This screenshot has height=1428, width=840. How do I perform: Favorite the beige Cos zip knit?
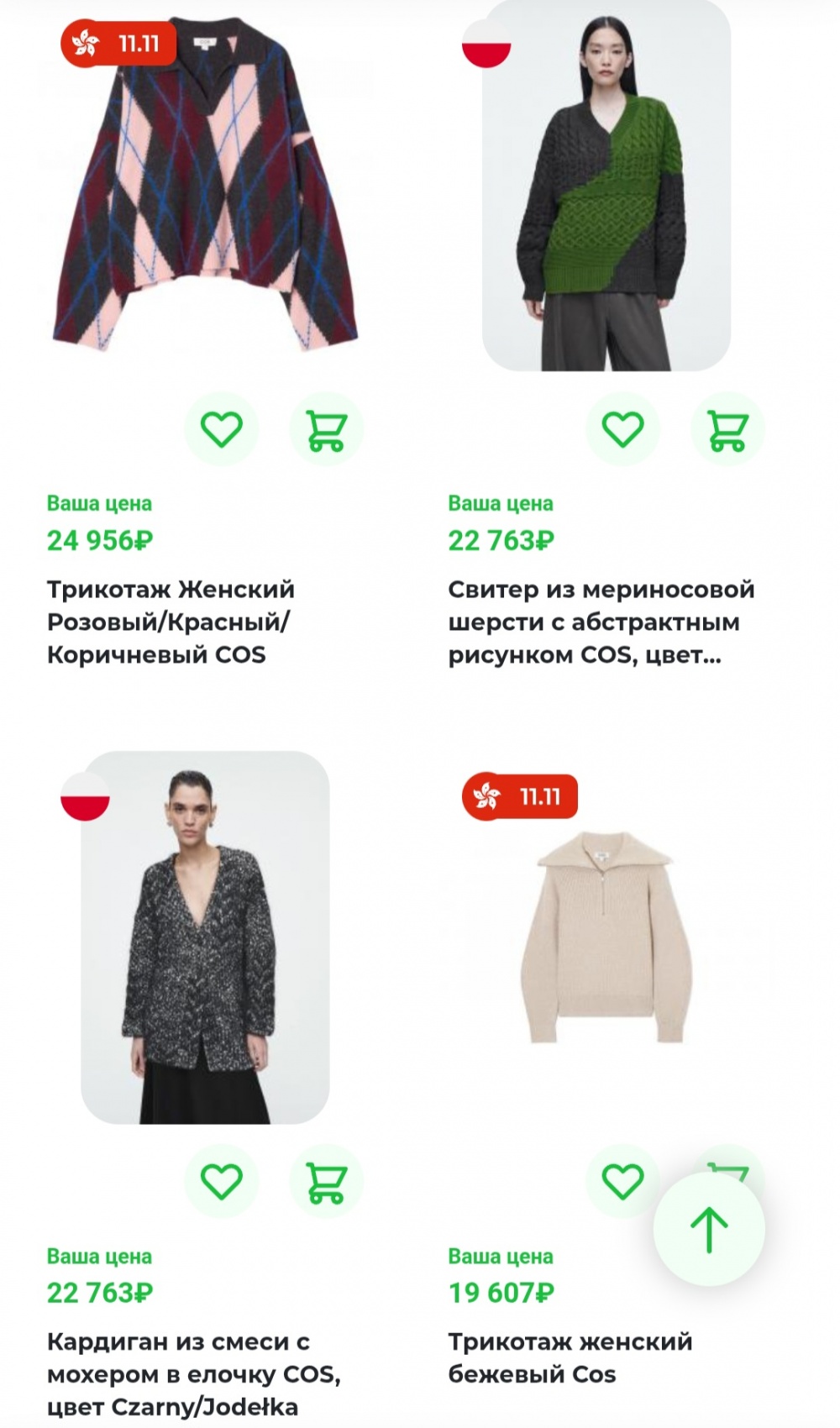pyautogui.click(x=622, y=1182)
